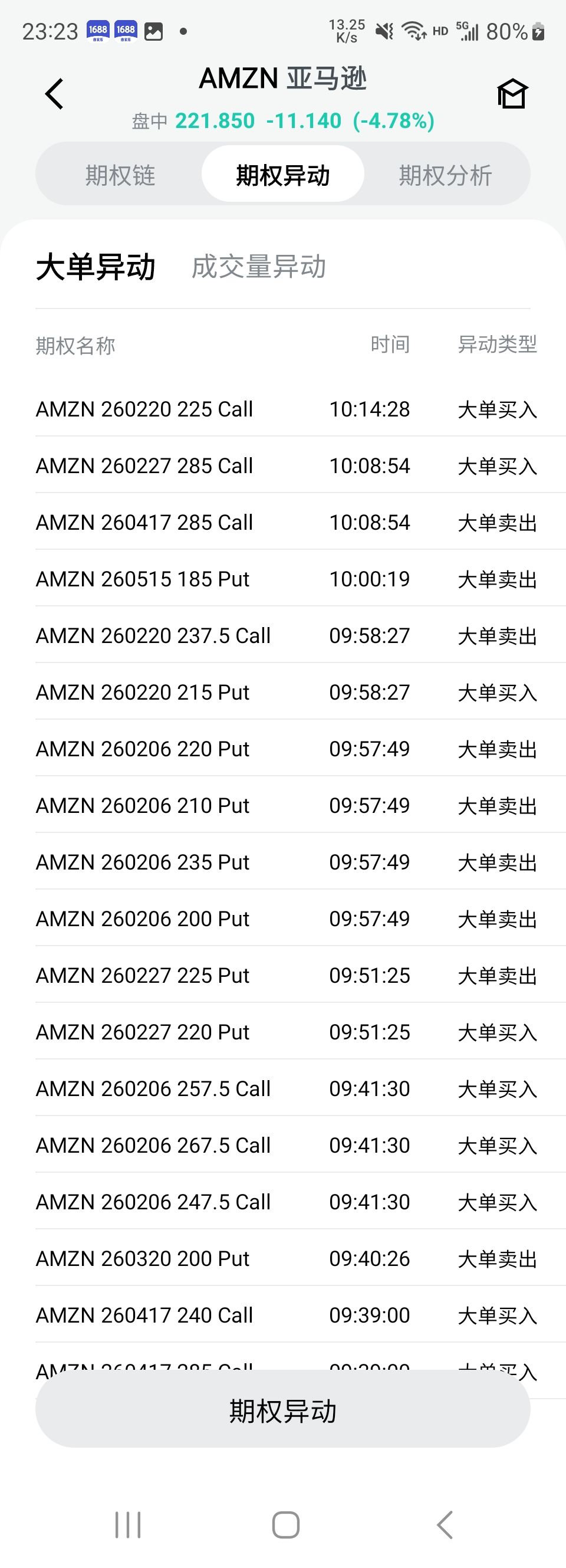Switch to 成交量异动 sub-tab
Screen dimensions: 566x1568
click(x=259, y=267)
